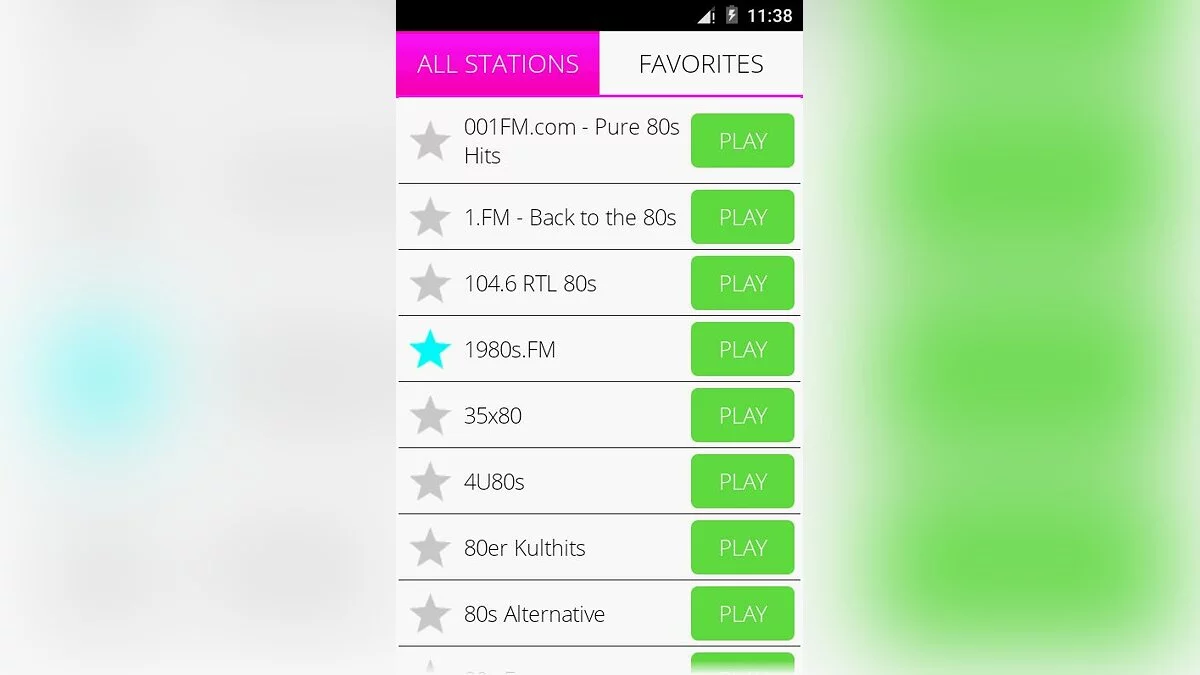Viewport: 1200px width, 675px height.
Task: Play the 1980s.FM station
Action: 742,349
